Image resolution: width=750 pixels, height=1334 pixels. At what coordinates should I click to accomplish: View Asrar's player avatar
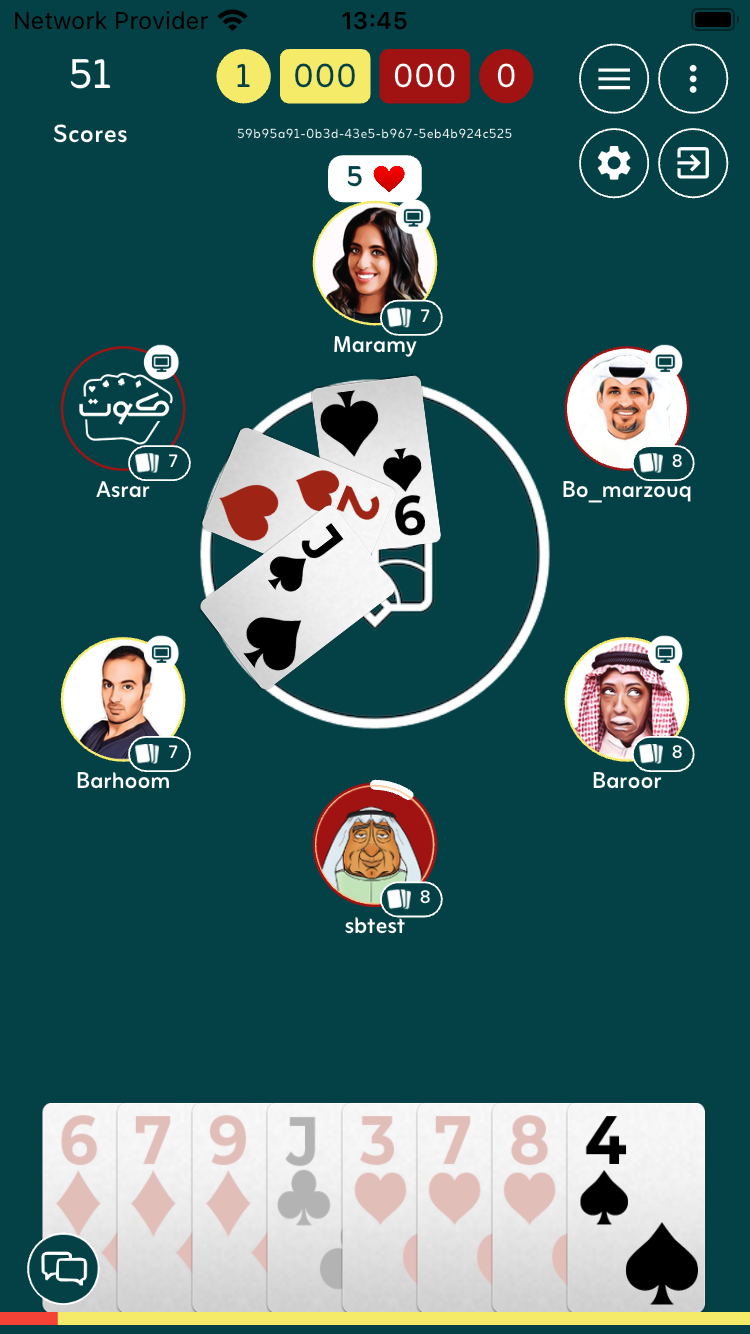pyautogui.click(x=123, y=408)
